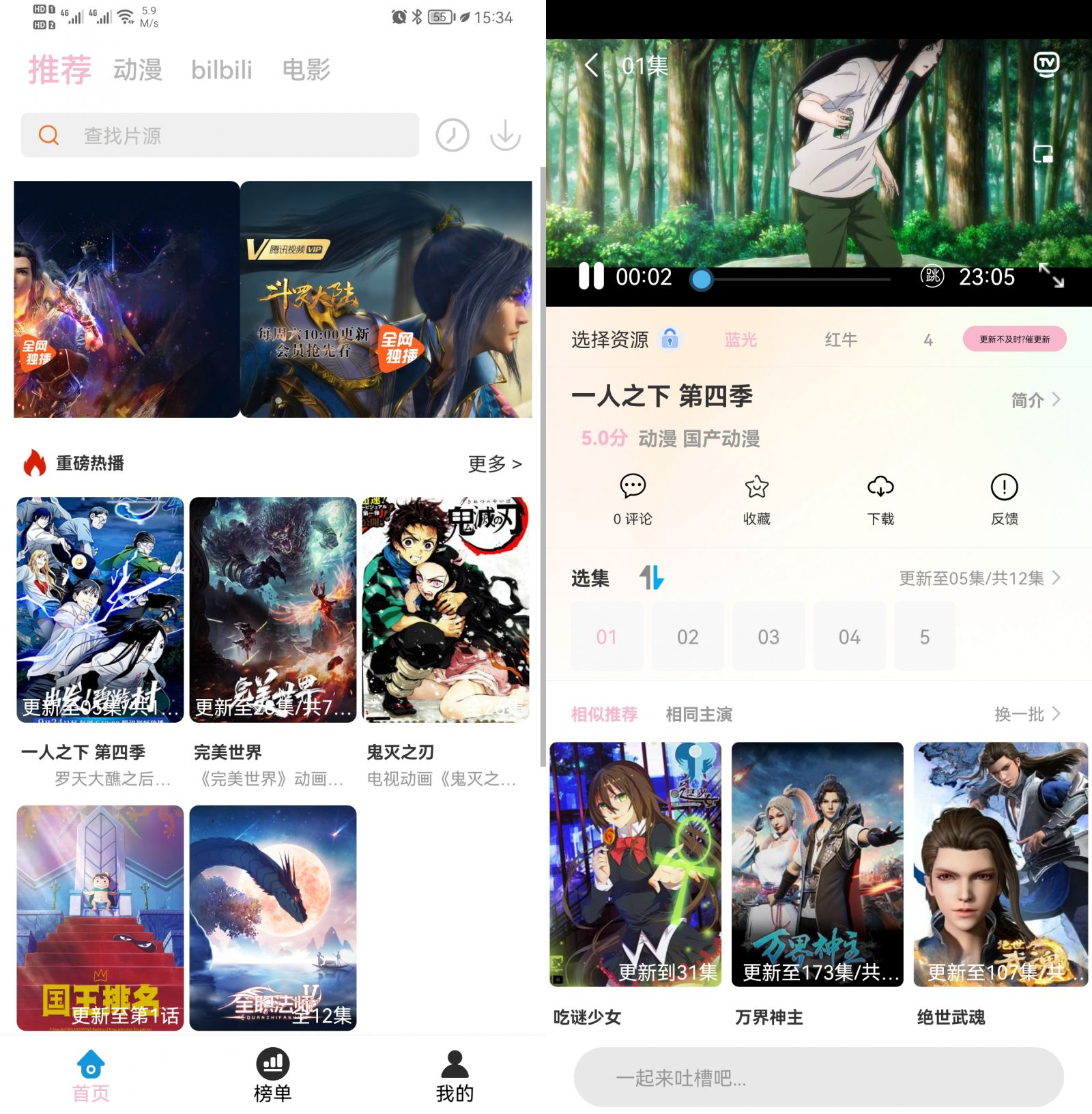The image size is (1092, 1114).
Task: Go to the 榜单 tab
Action: point(272,1075)
